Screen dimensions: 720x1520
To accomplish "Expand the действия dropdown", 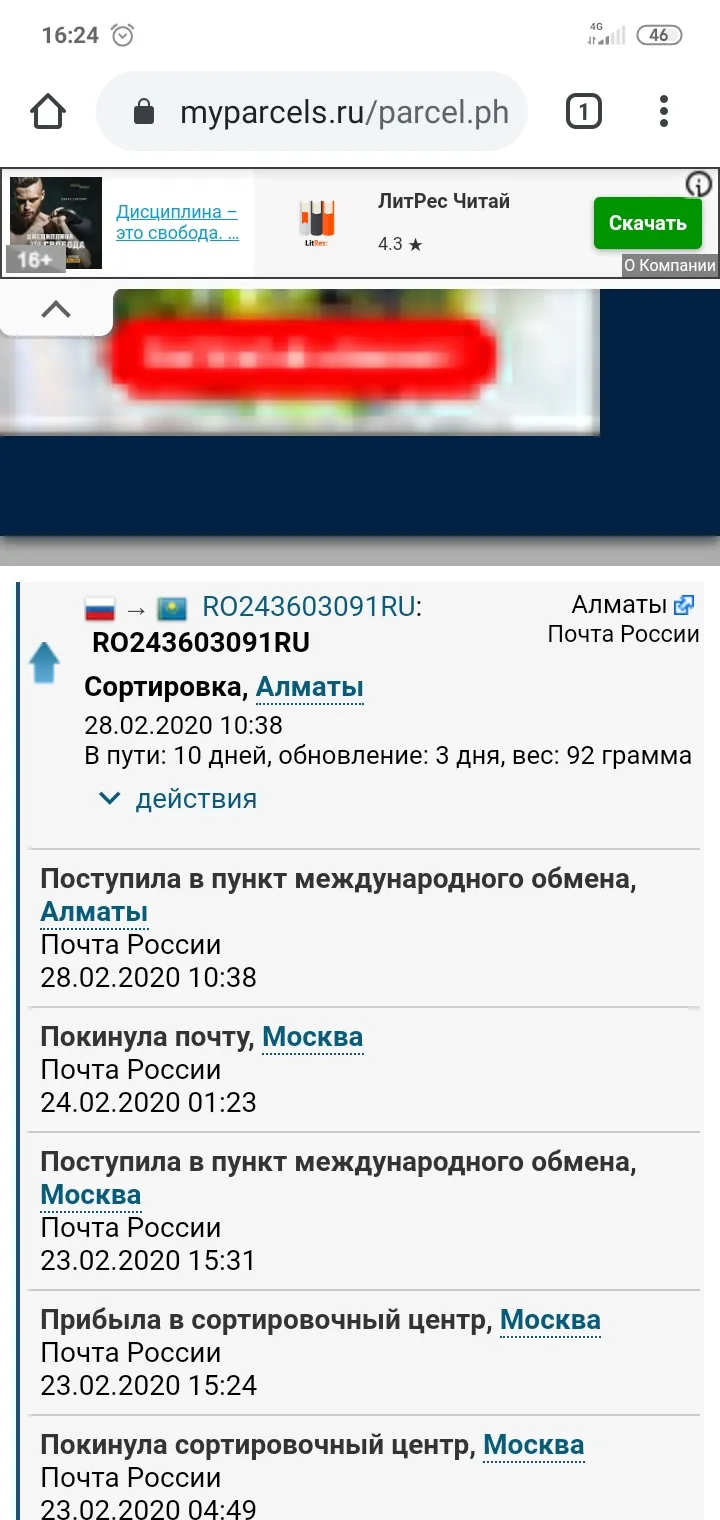I will 178,799.
